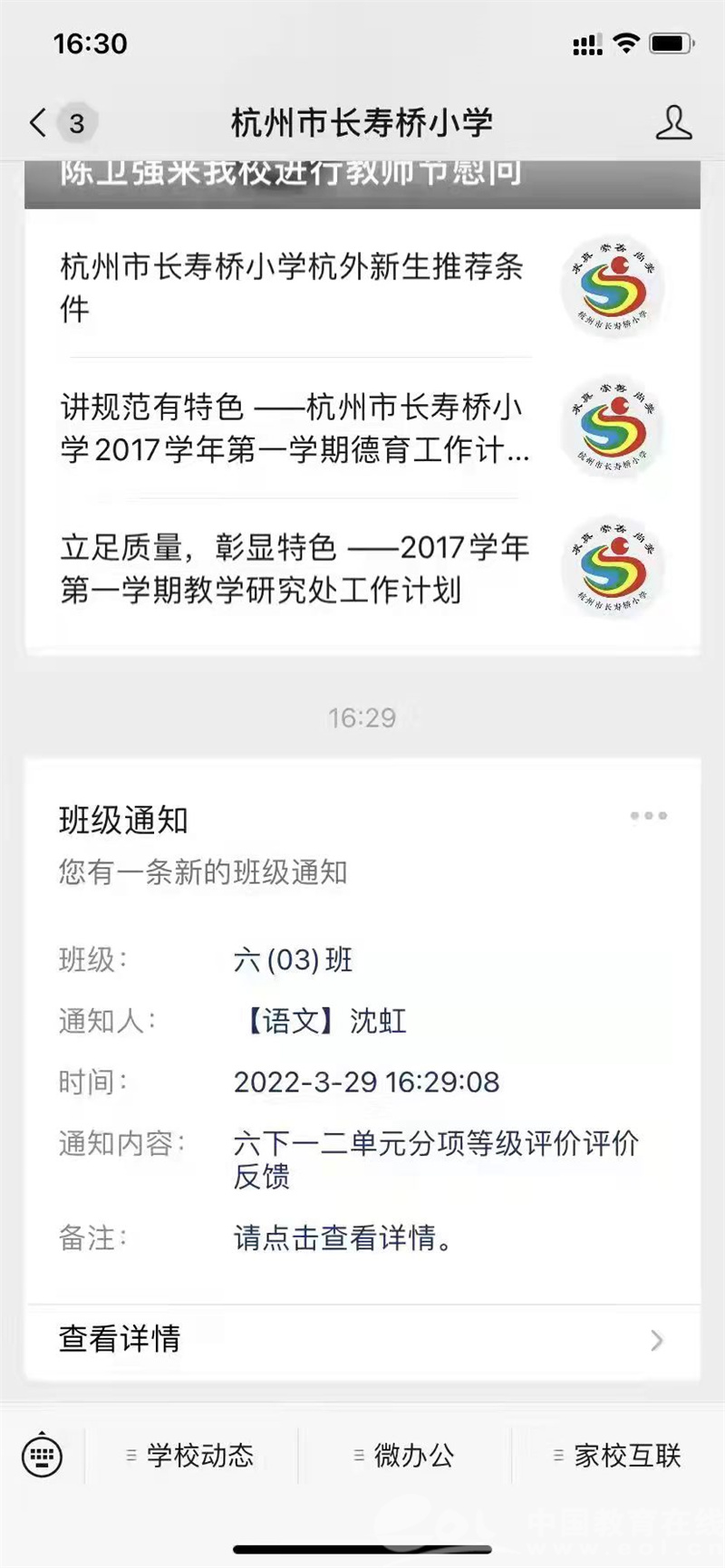Open 立足质量,彰显特色 教学研究处工作计划 article
The image size is (725, 1568).
pyautogui.click(x=362, y=568)
